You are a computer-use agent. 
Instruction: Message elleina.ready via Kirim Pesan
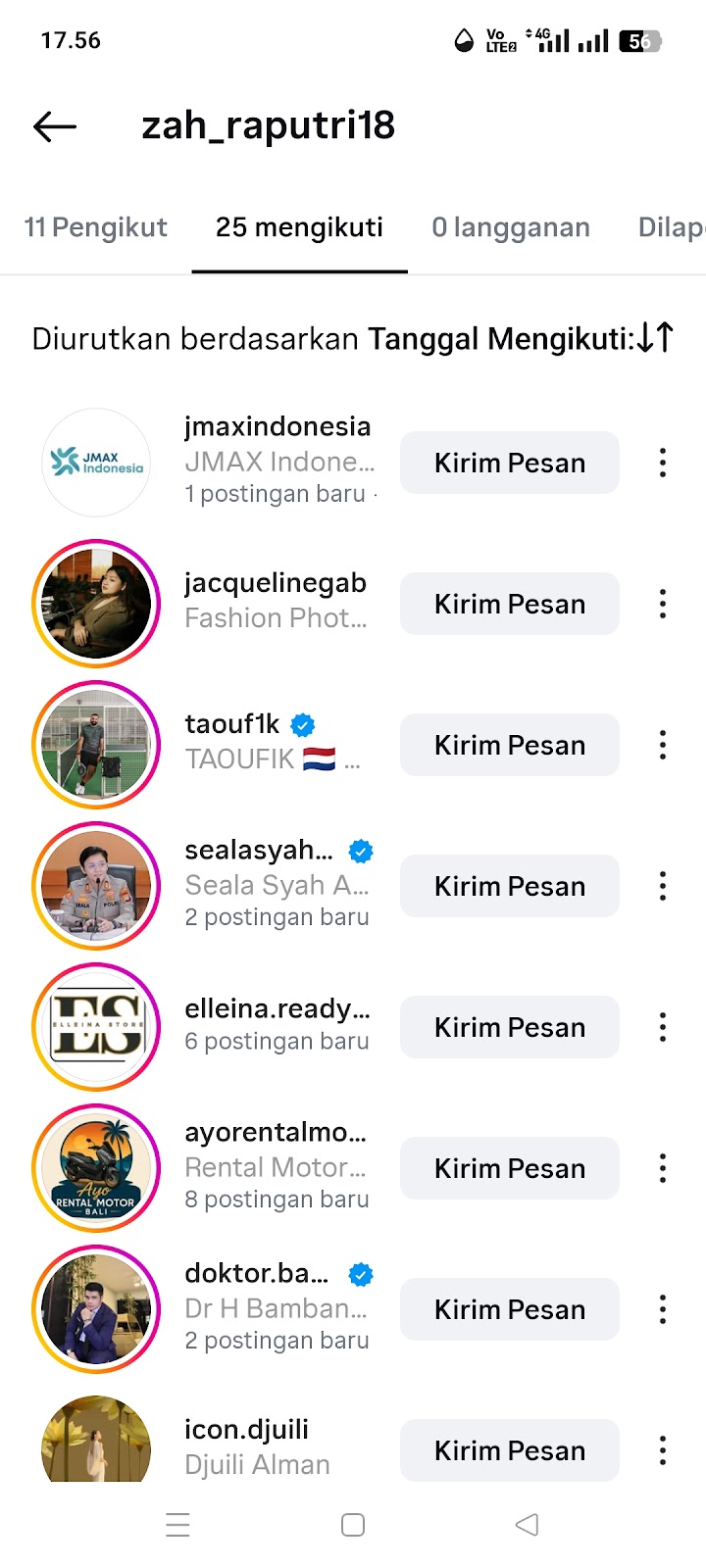click(x=509, y=1027)
